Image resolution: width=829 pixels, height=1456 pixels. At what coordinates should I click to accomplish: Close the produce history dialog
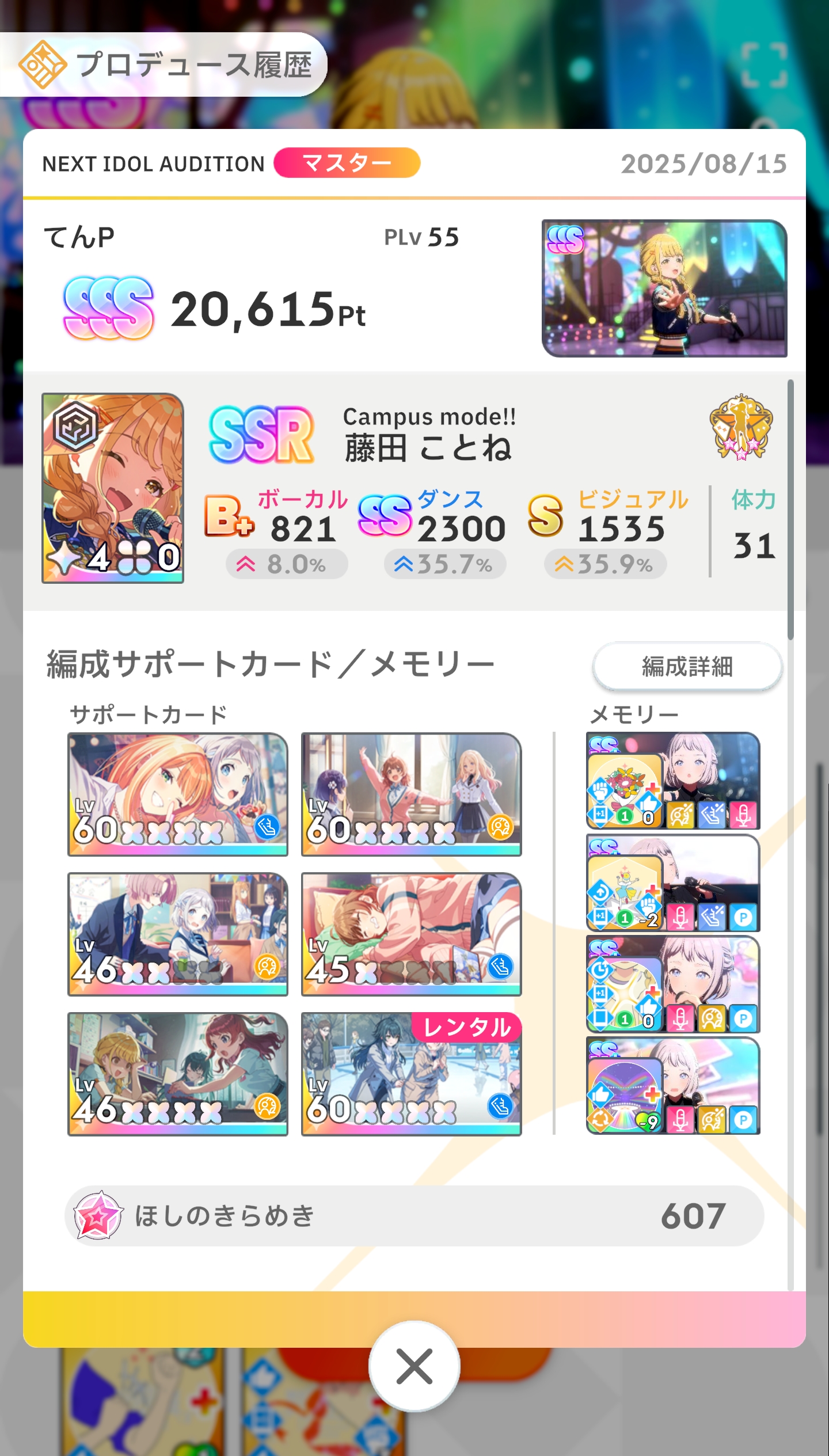coord(414,1366)
